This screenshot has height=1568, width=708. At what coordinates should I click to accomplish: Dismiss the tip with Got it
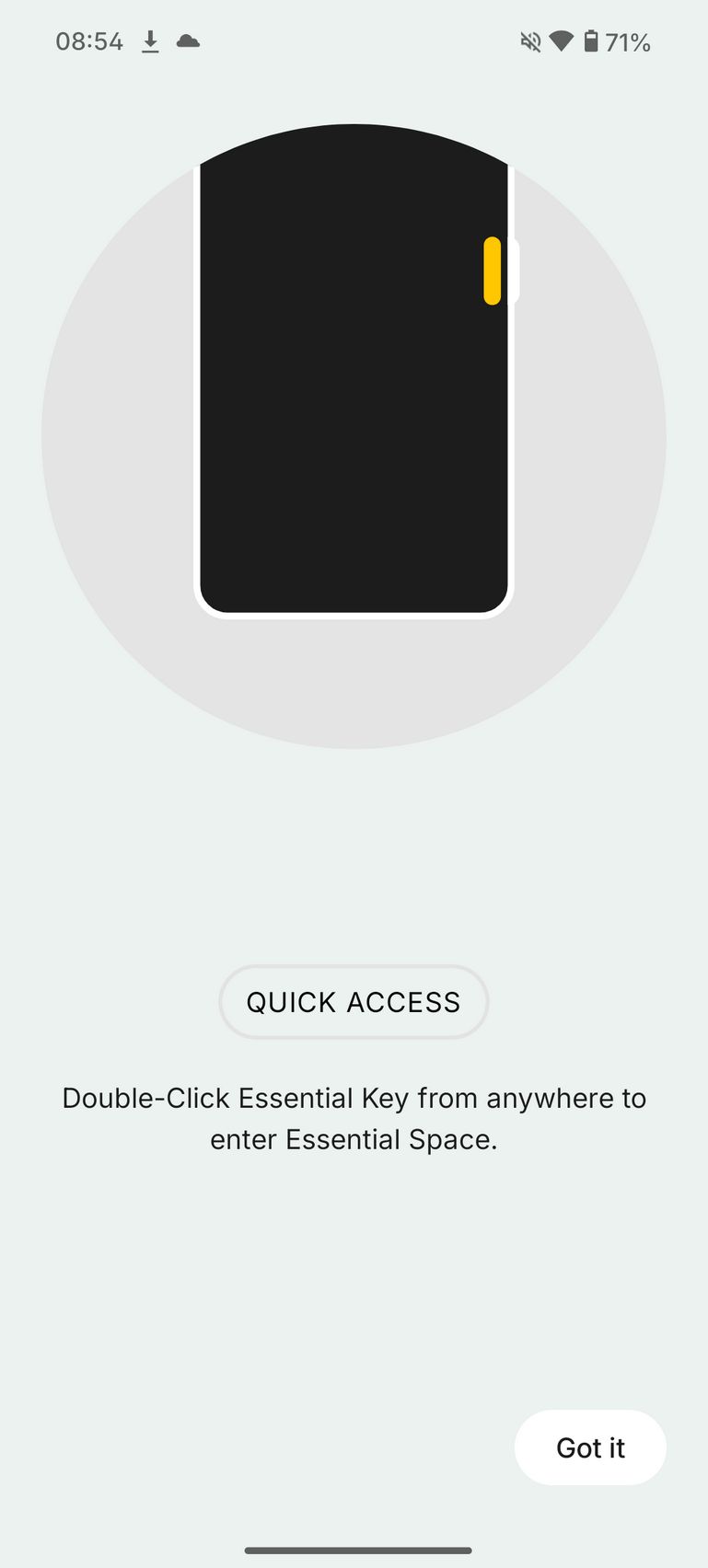tap(590, 1447)
